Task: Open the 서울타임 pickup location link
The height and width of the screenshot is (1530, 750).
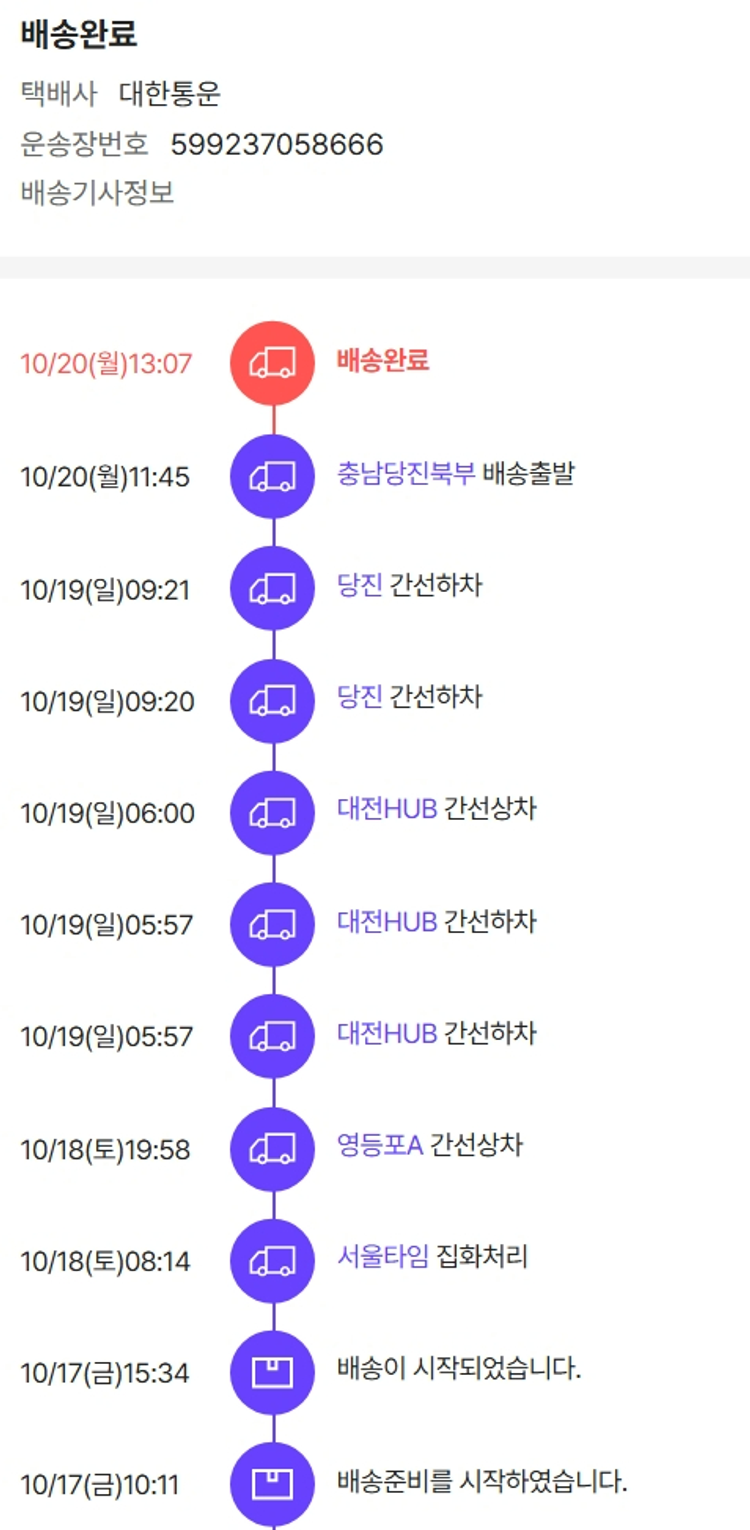Action: 383,1257
